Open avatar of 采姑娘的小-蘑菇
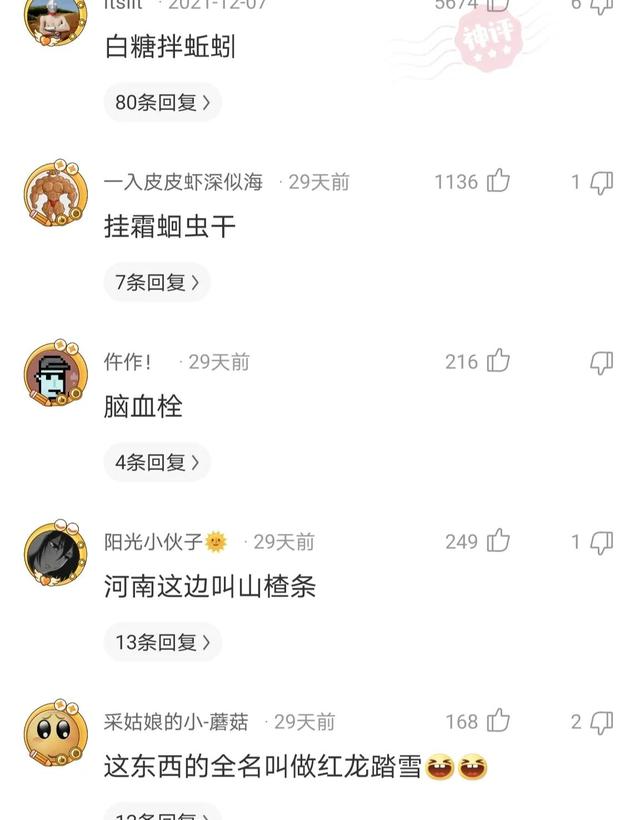The height and width of the screenshot is (820, 640). tap(55, 733)
